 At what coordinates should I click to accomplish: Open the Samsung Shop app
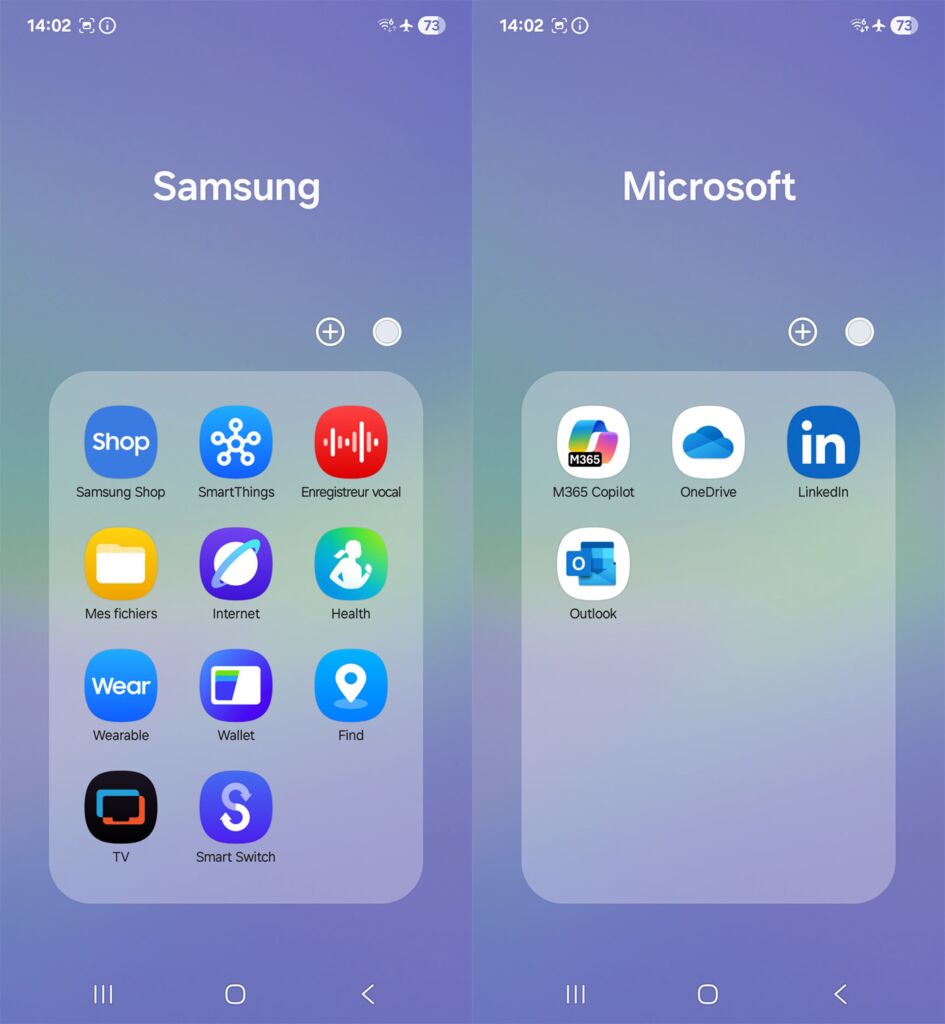point(121,442)
